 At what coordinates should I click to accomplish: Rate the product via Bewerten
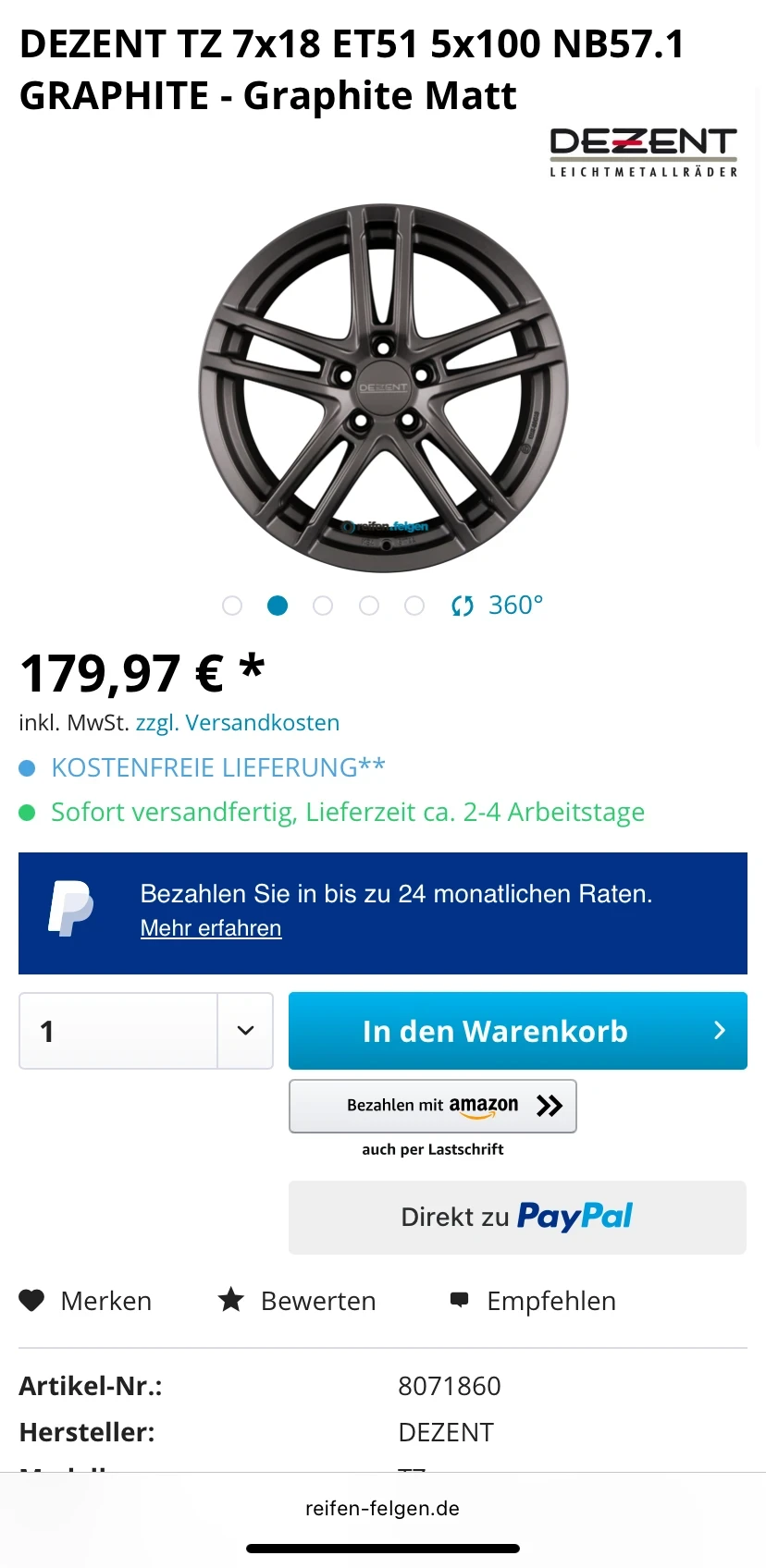[x=297, y=1301]
